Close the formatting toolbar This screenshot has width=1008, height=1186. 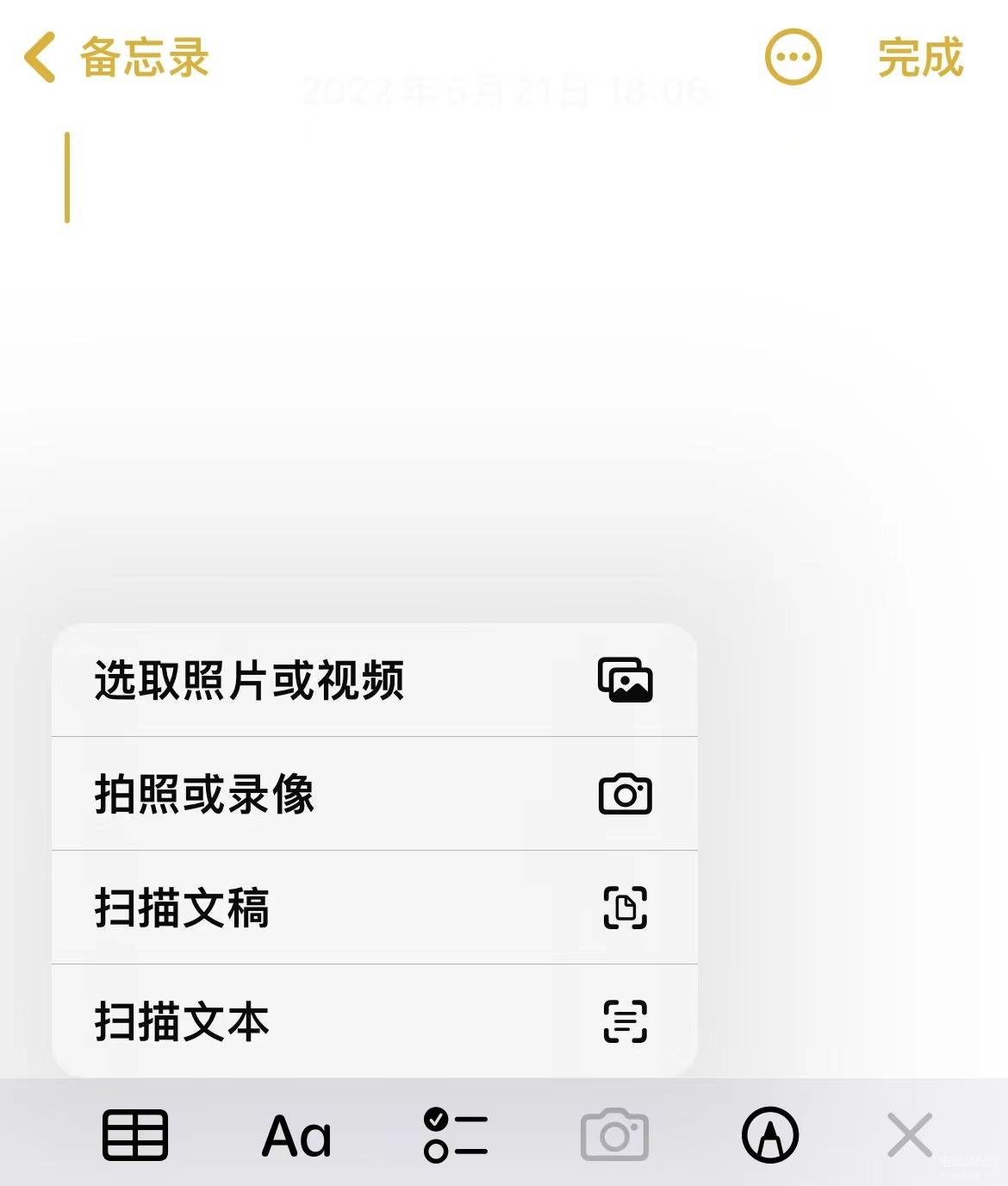pos(910,1135)
